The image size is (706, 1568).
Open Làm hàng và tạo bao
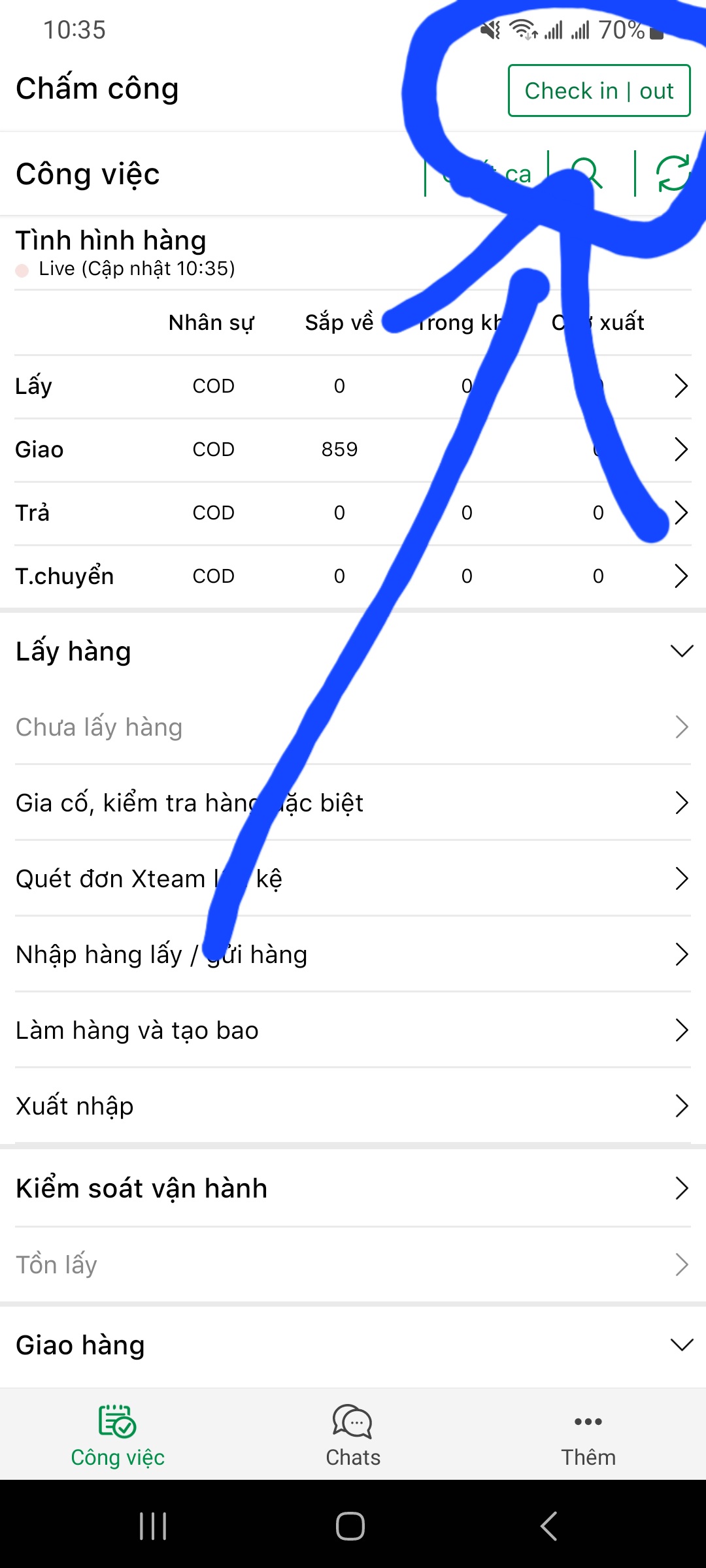point(353,1030)
